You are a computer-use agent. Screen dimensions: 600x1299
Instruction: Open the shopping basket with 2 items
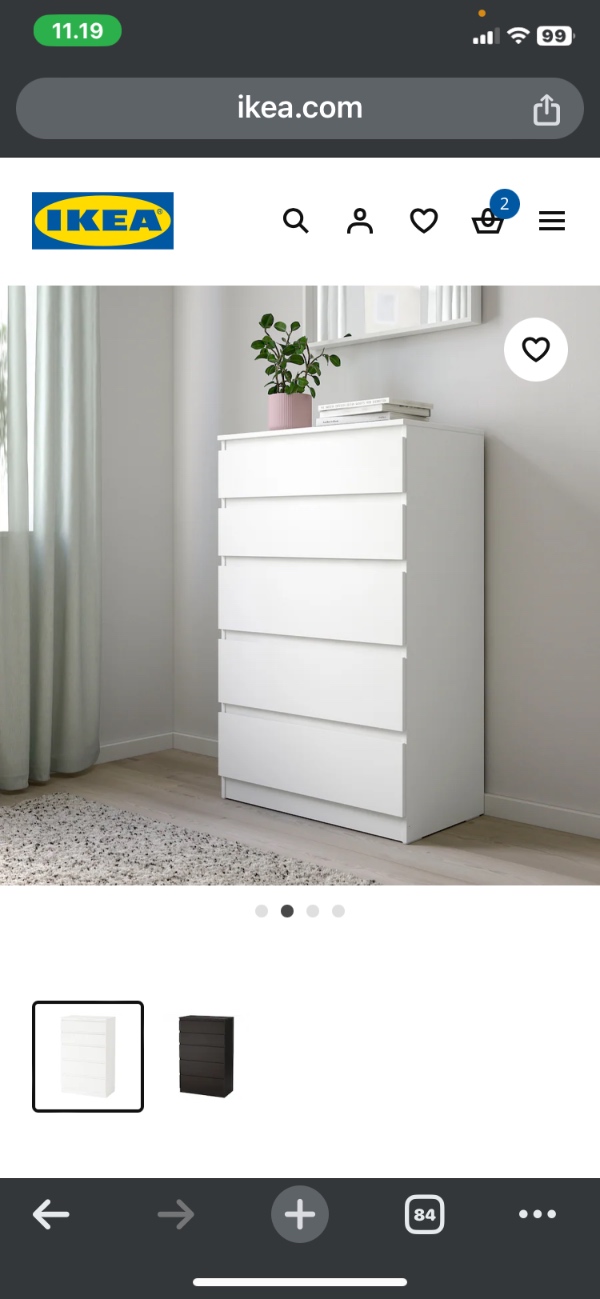coord(488,220)
